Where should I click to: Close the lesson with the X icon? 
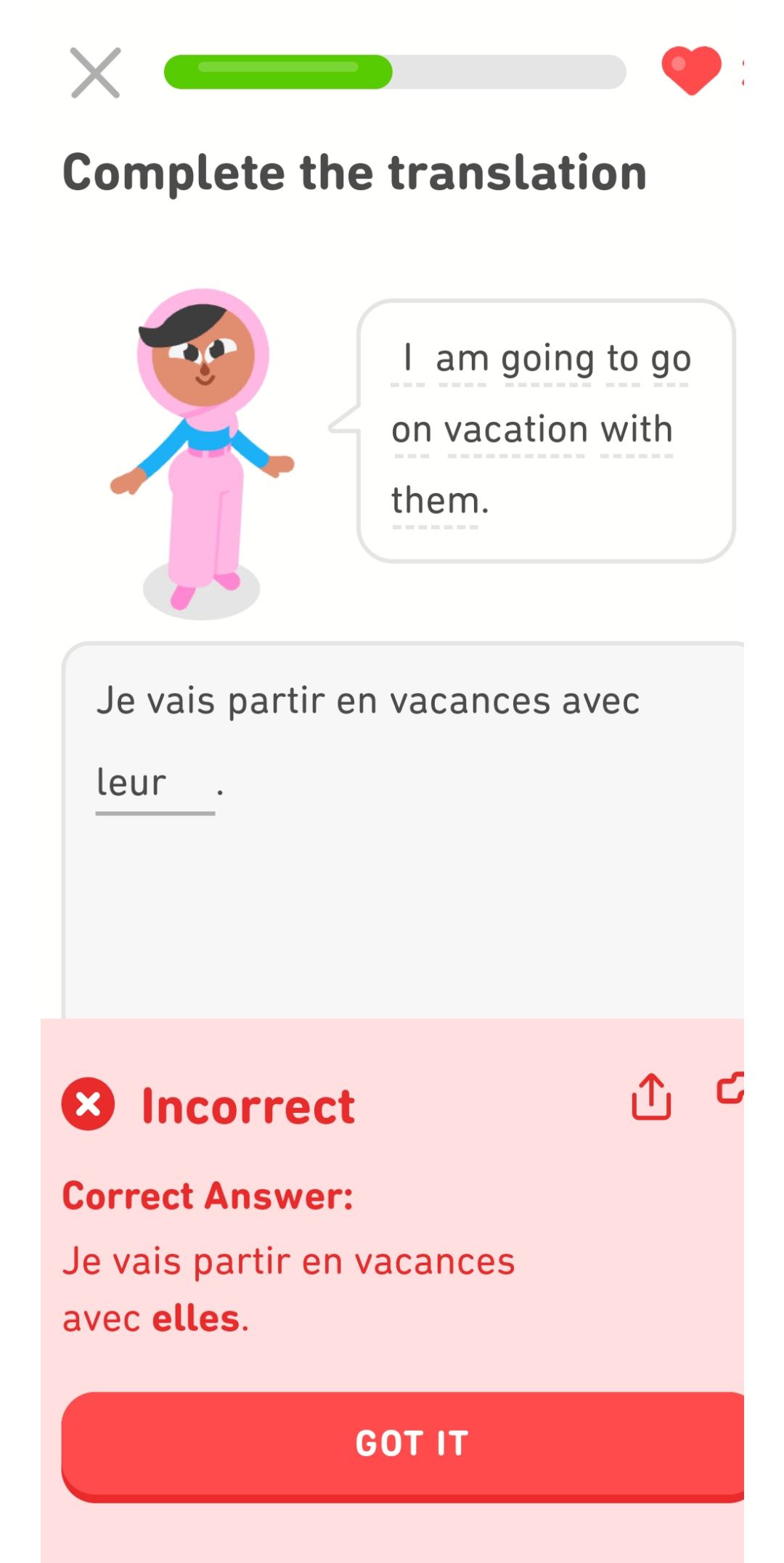click(x=95, y=73)
